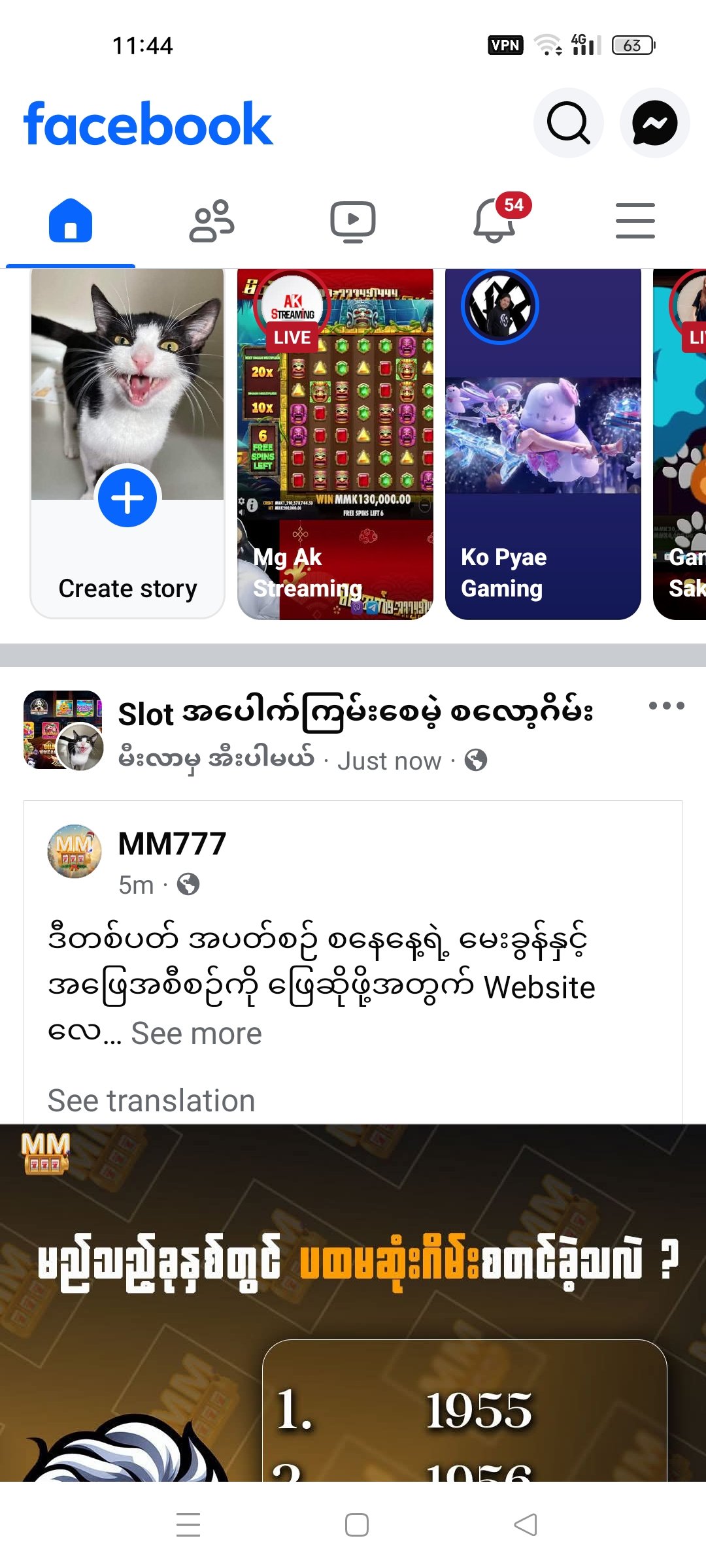Open post options three-dot menu
This screenshot has width=706, height=1568.
coord(666,706)
